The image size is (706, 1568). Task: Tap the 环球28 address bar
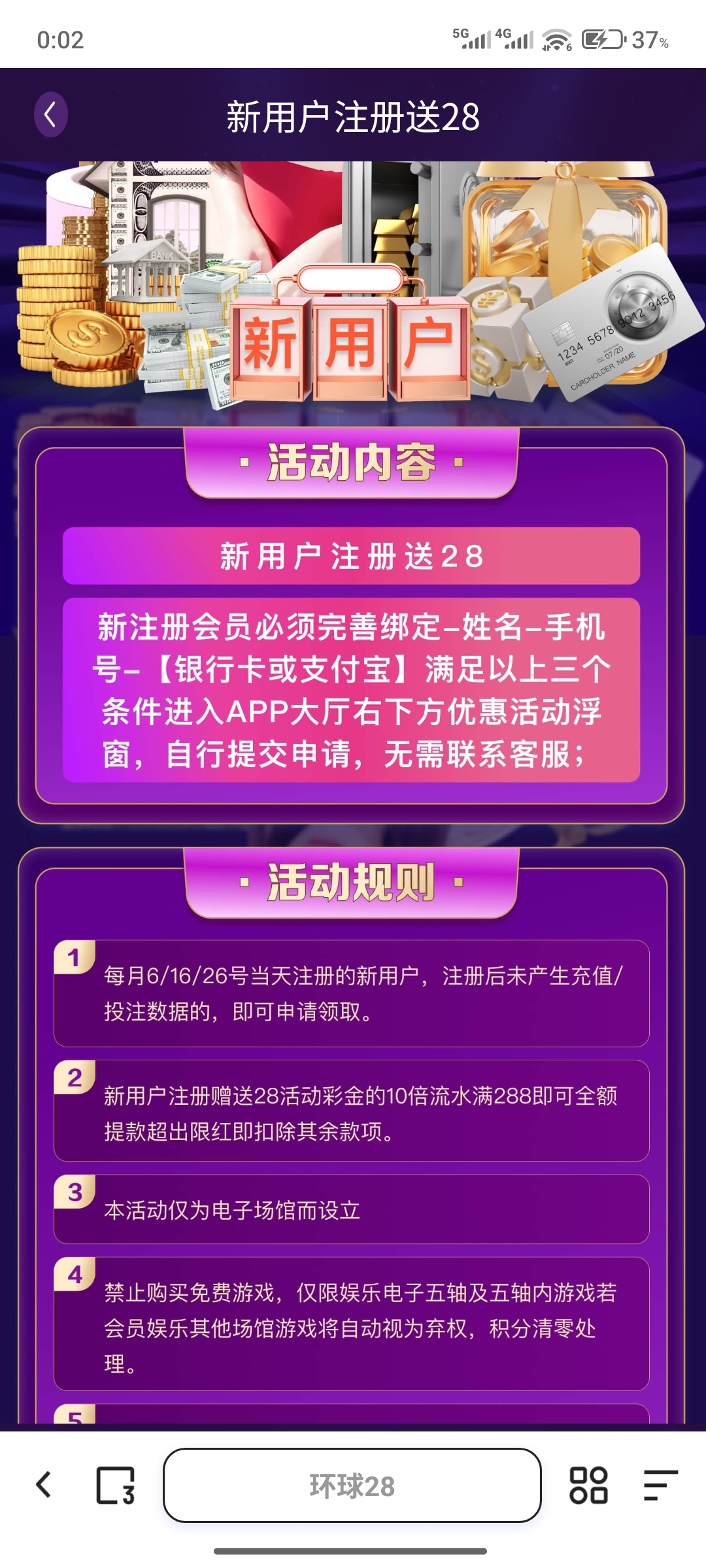(x=352, y=1485)
